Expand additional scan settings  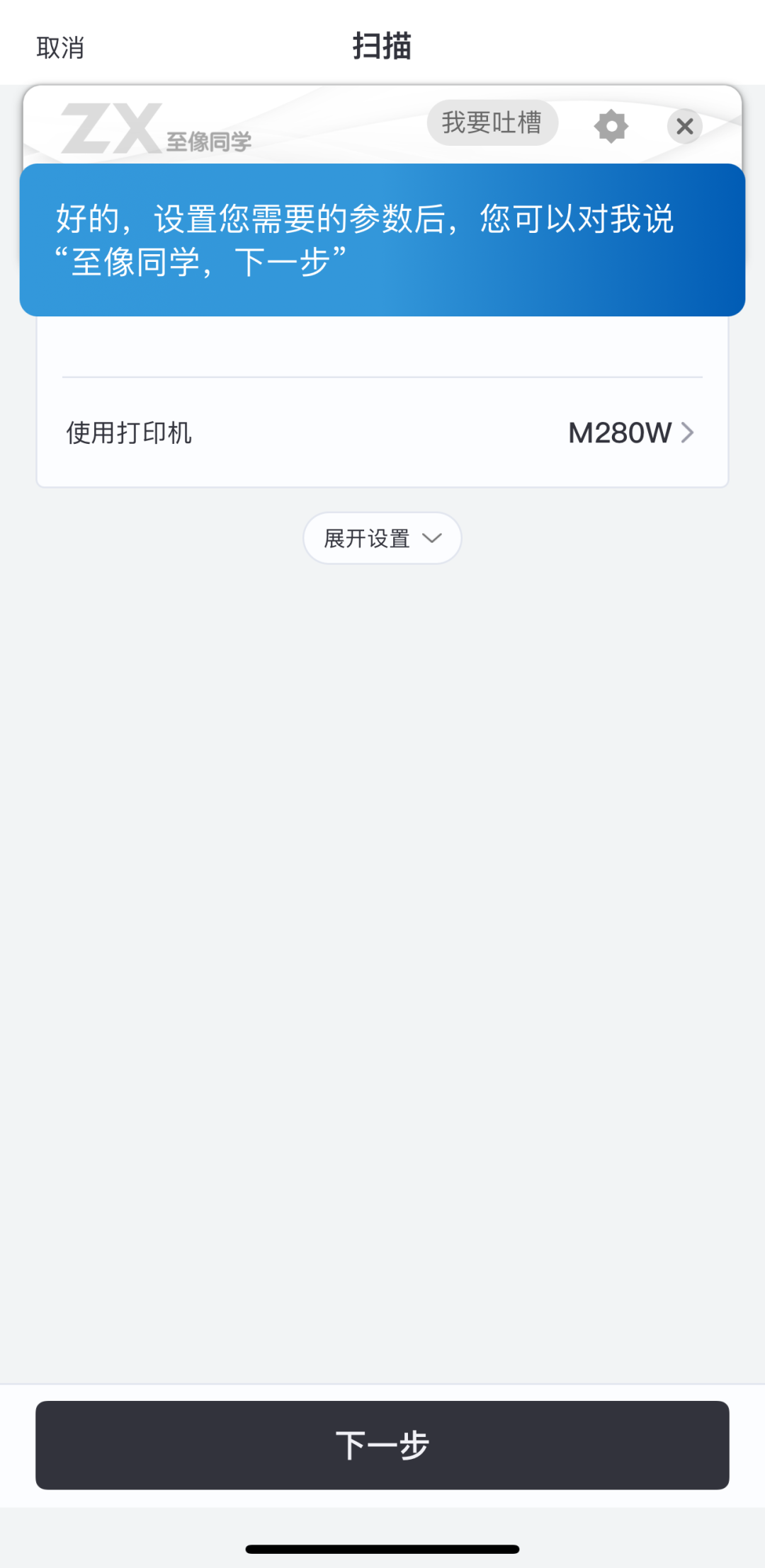(382, 538)
